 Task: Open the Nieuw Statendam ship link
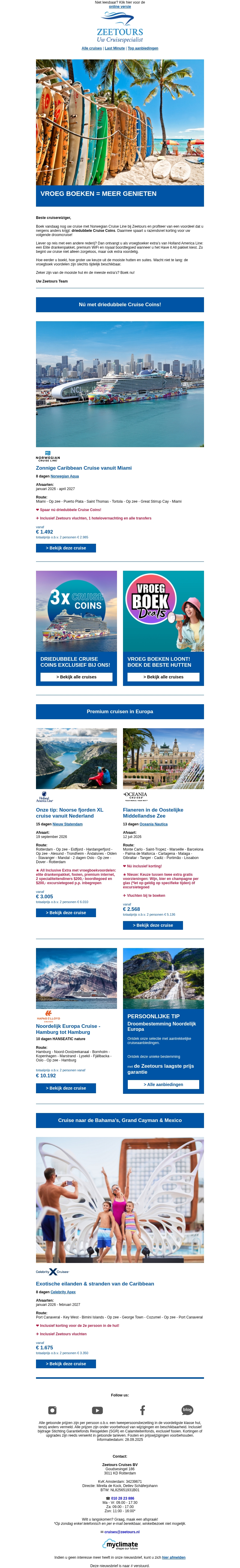coord(67,824)
